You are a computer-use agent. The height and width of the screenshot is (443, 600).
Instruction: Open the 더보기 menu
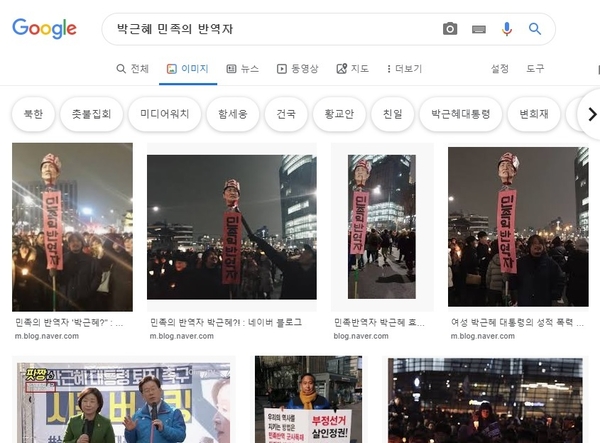point(403,69)
